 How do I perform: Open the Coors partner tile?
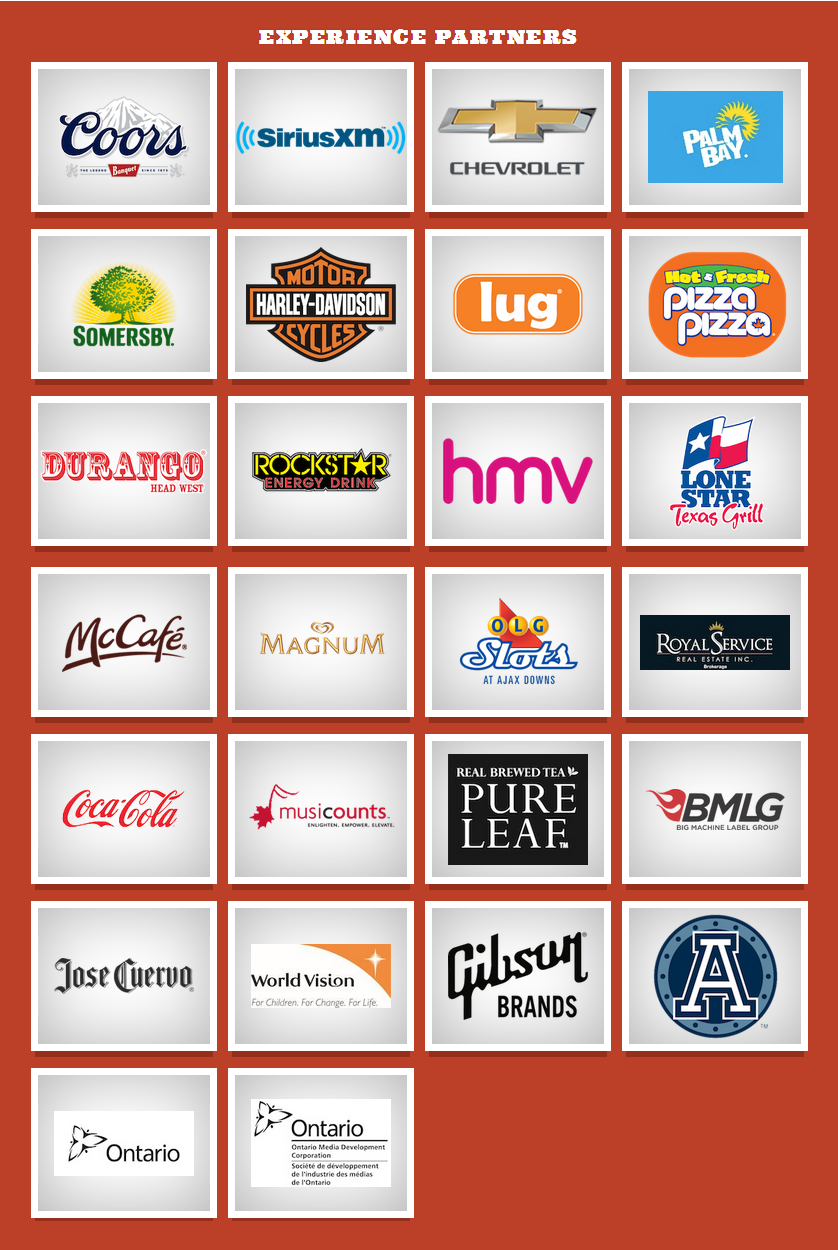pos(124,137)
